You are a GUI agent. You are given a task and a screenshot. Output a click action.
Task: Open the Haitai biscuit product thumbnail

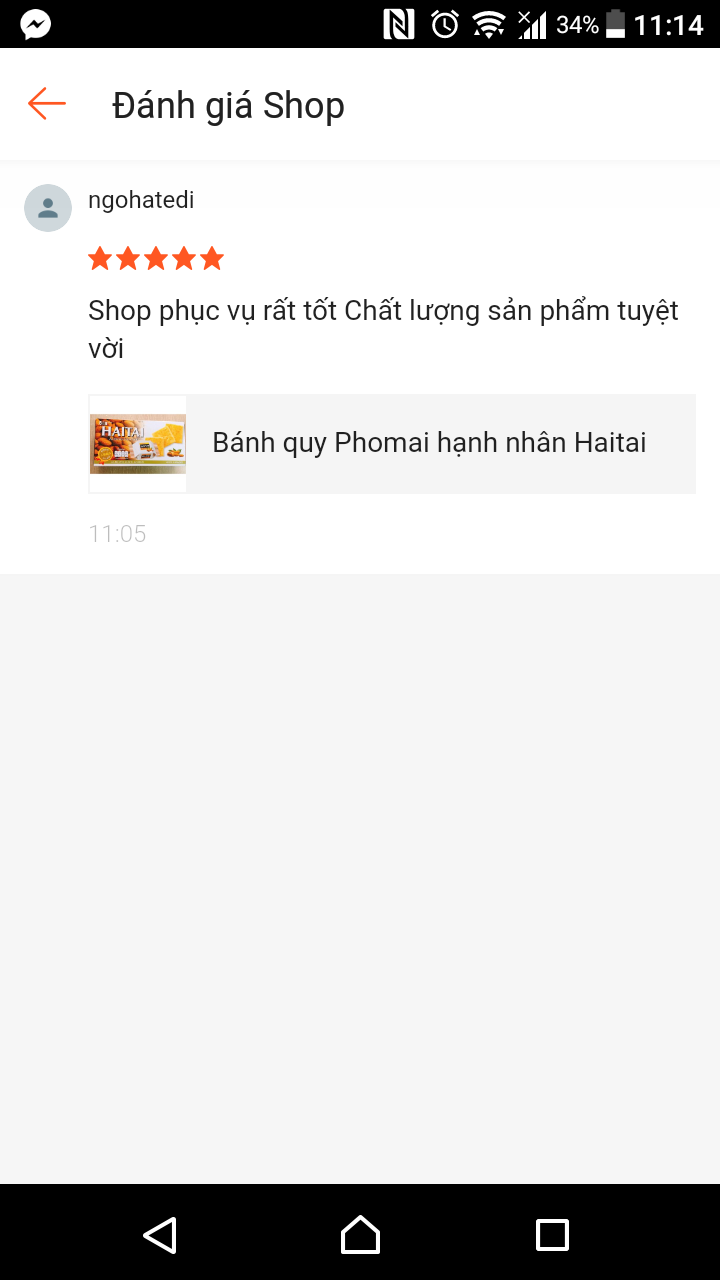(x=137, y=443)
